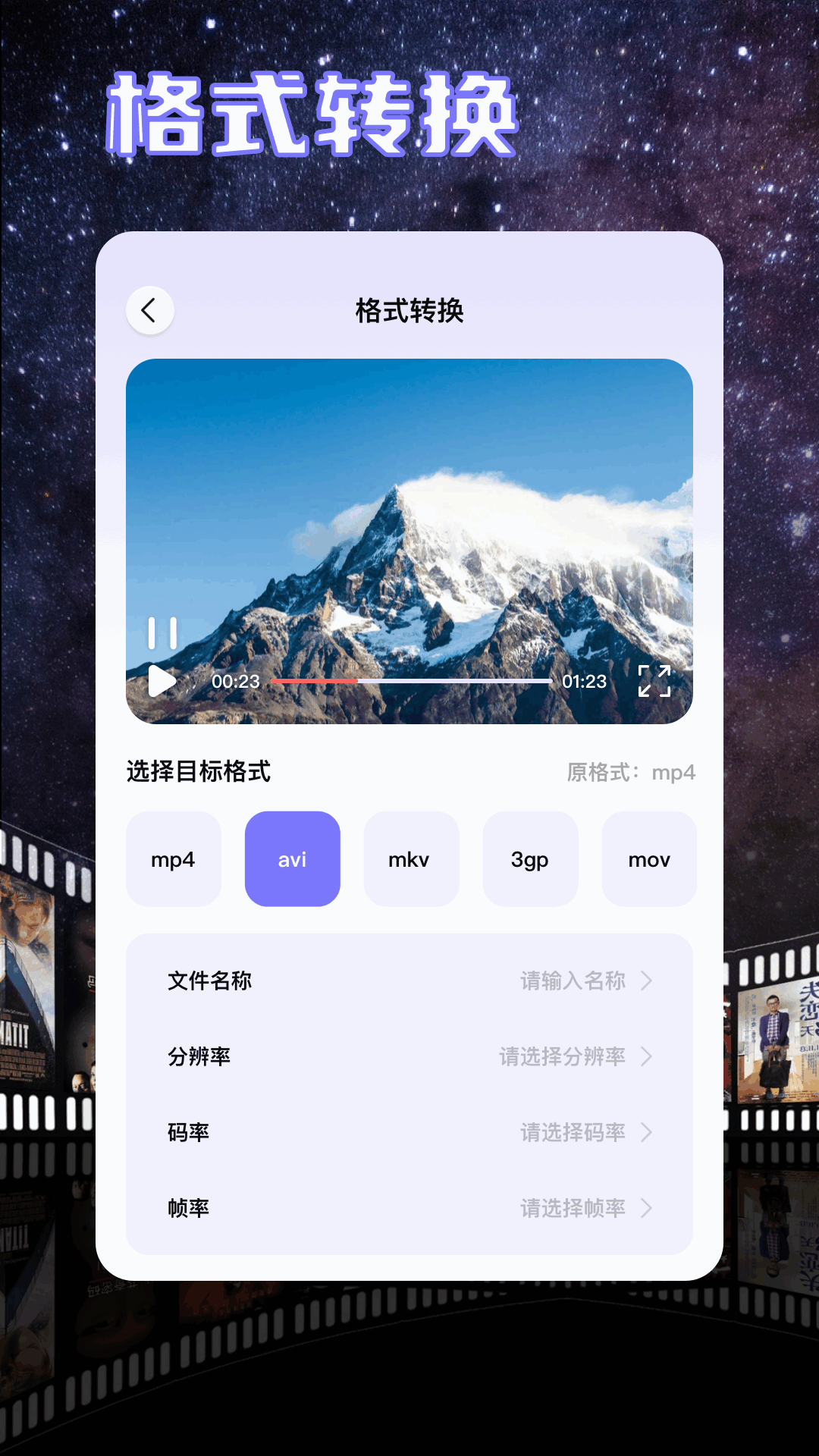This screenshot has width=819, height=1456.
Task: Select the 格式转换 page title
Action: point(409,311)
